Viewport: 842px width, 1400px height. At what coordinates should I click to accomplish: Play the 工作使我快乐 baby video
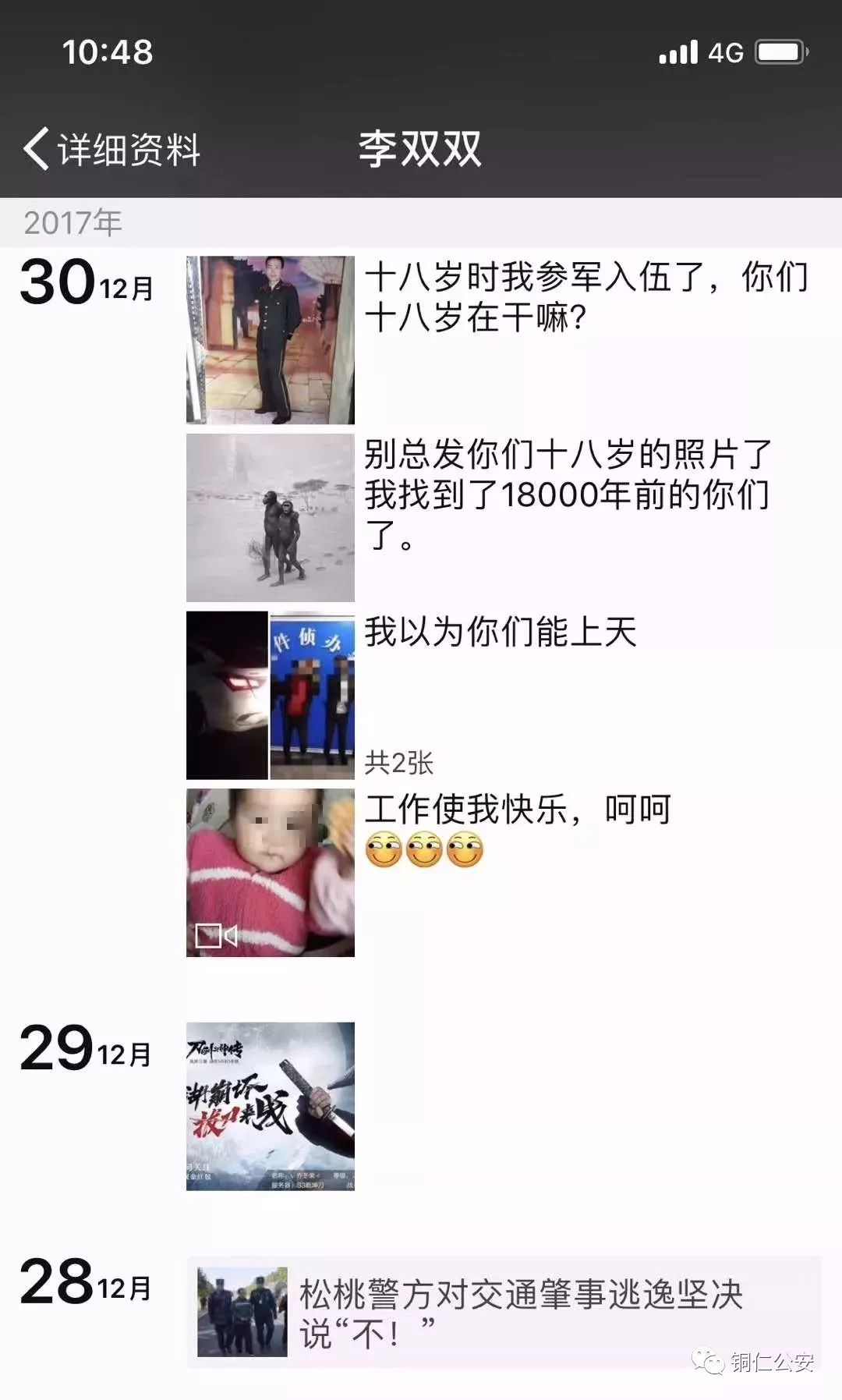pyautogui.click(x=271, y=873)
